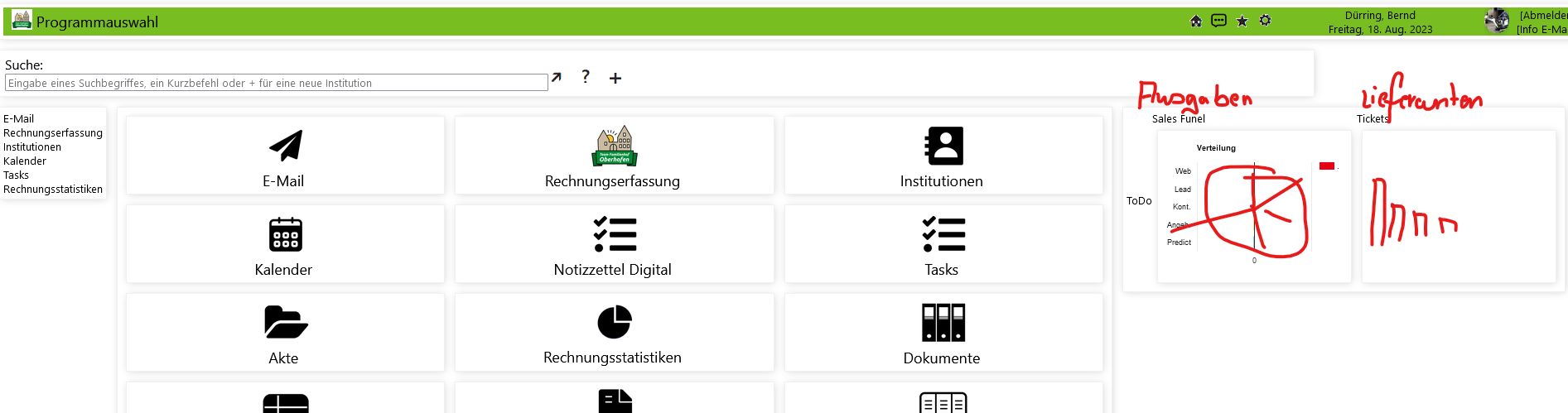This screenshot has height=413, width=1568.
Task: Open the E-Mail tile
Action: [x=285, y=156]
